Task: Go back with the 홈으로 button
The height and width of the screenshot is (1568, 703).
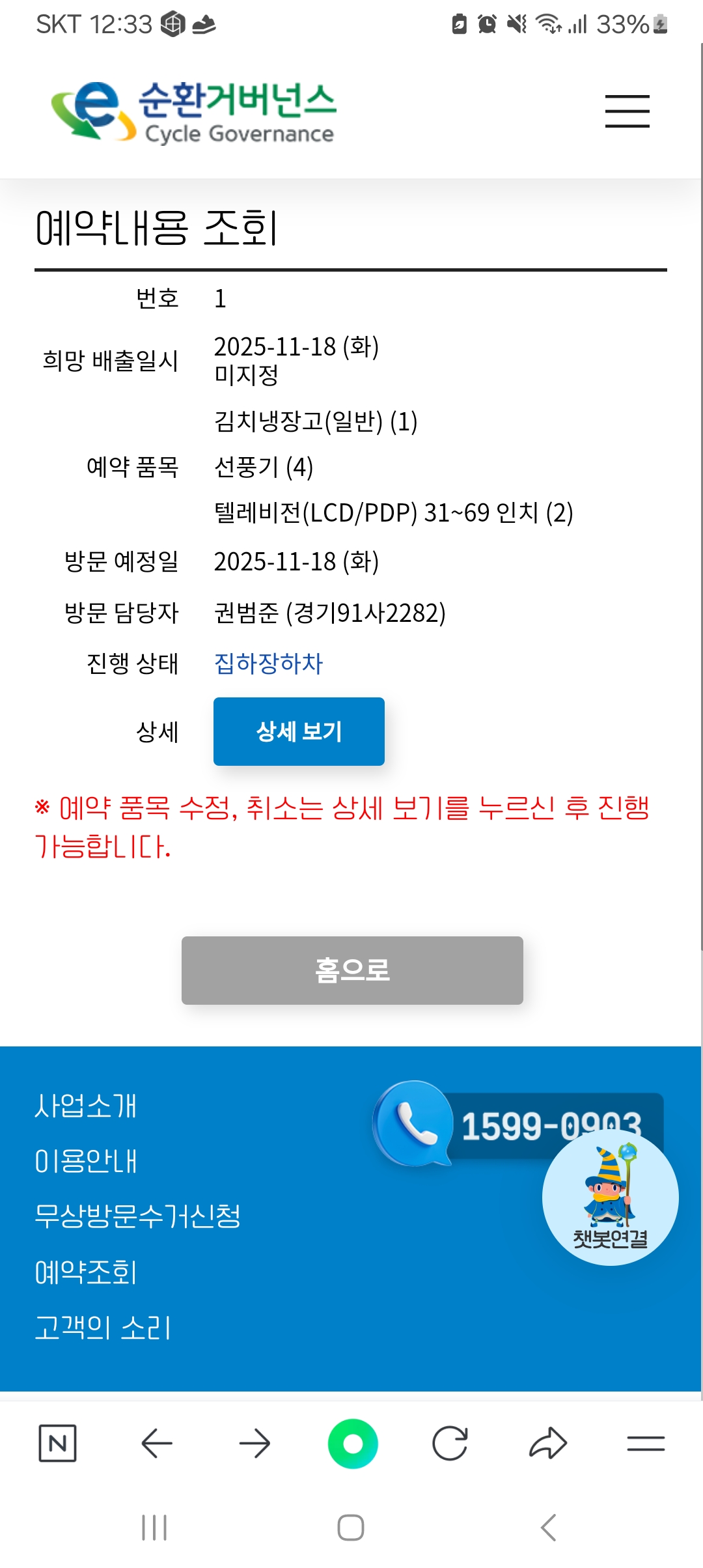Action: coord(352,970)
